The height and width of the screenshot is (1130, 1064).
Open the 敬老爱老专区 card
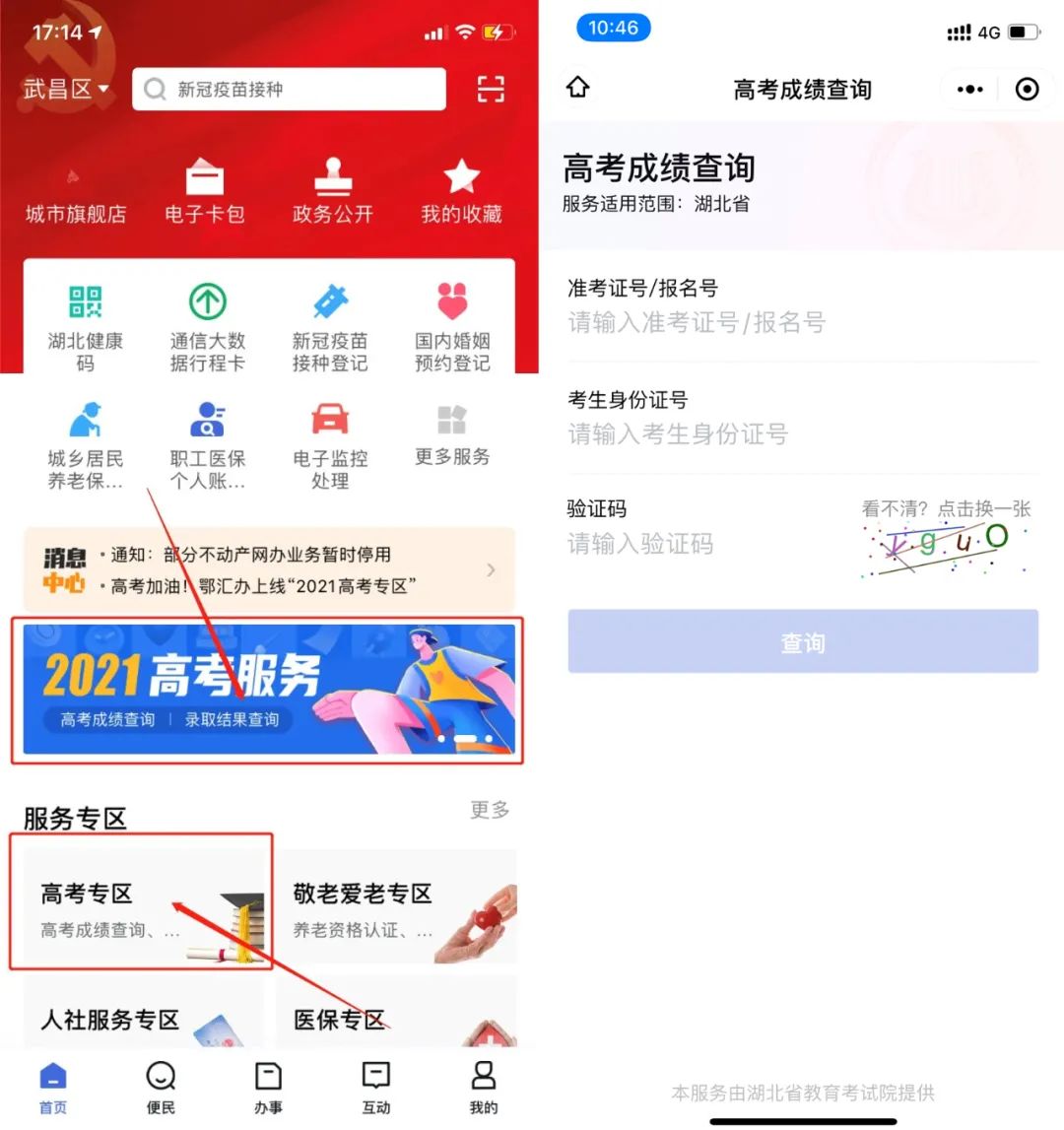[x=396, y=906]
